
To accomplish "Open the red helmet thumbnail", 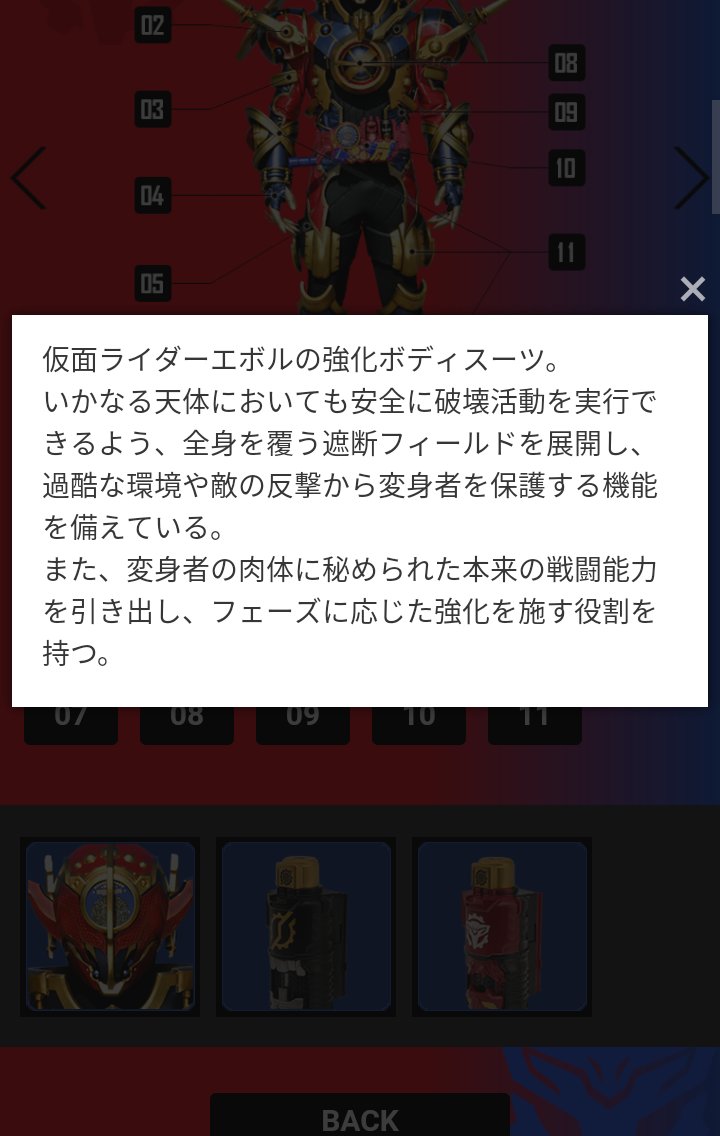I will (110, 926).
